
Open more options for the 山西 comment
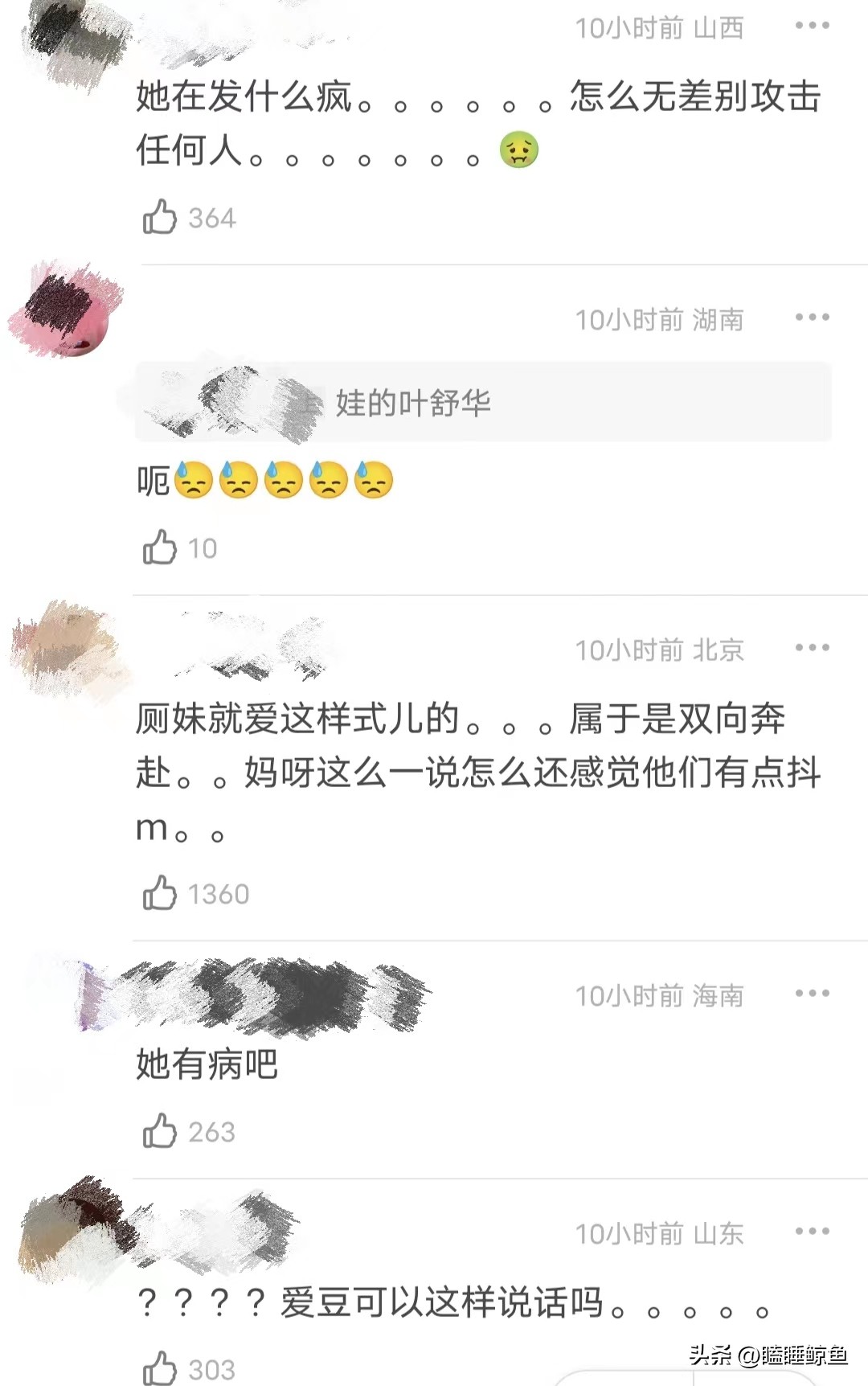812,26
